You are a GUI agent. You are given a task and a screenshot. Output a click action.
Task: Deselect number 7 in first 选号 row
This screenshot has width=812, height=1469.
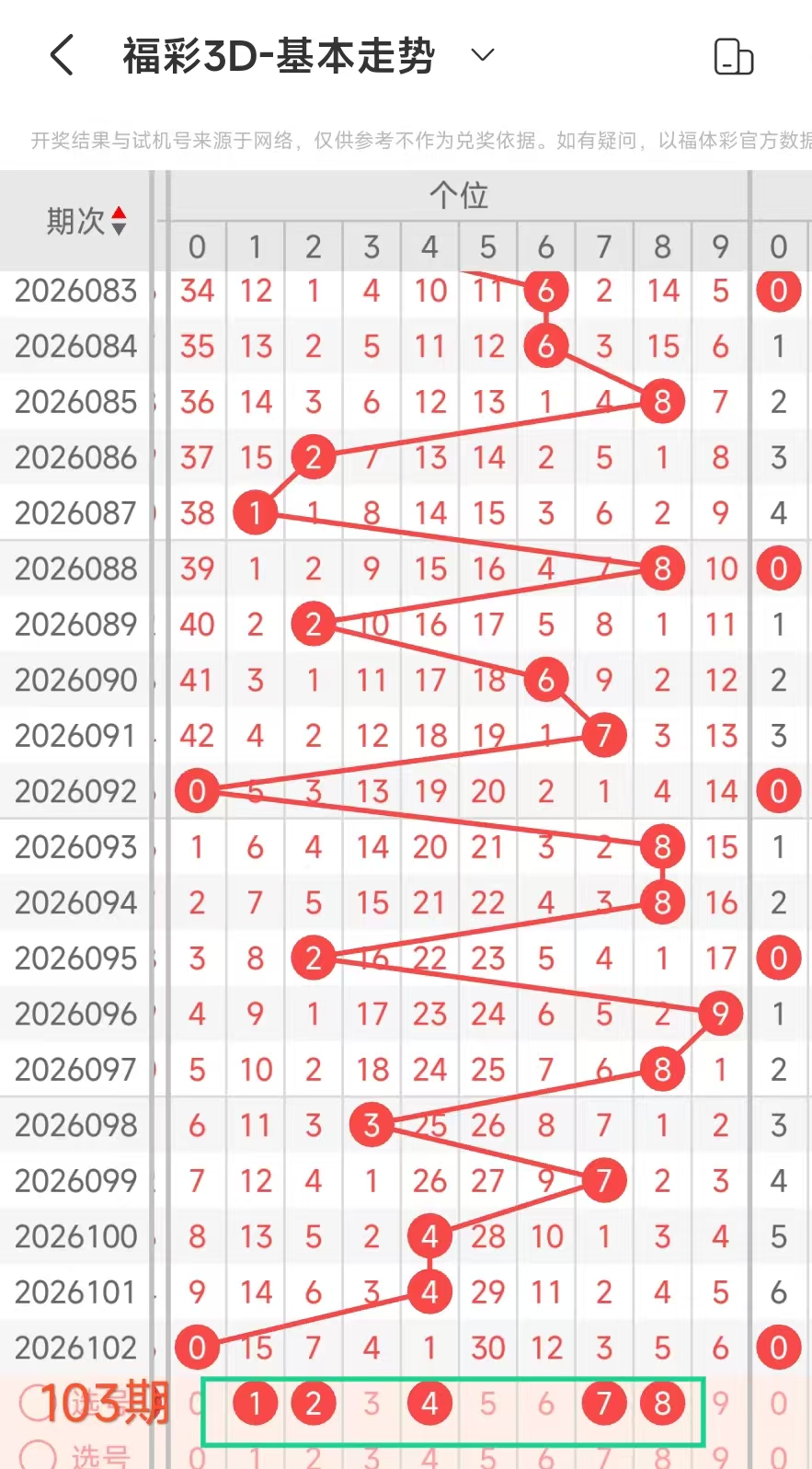604,1404
